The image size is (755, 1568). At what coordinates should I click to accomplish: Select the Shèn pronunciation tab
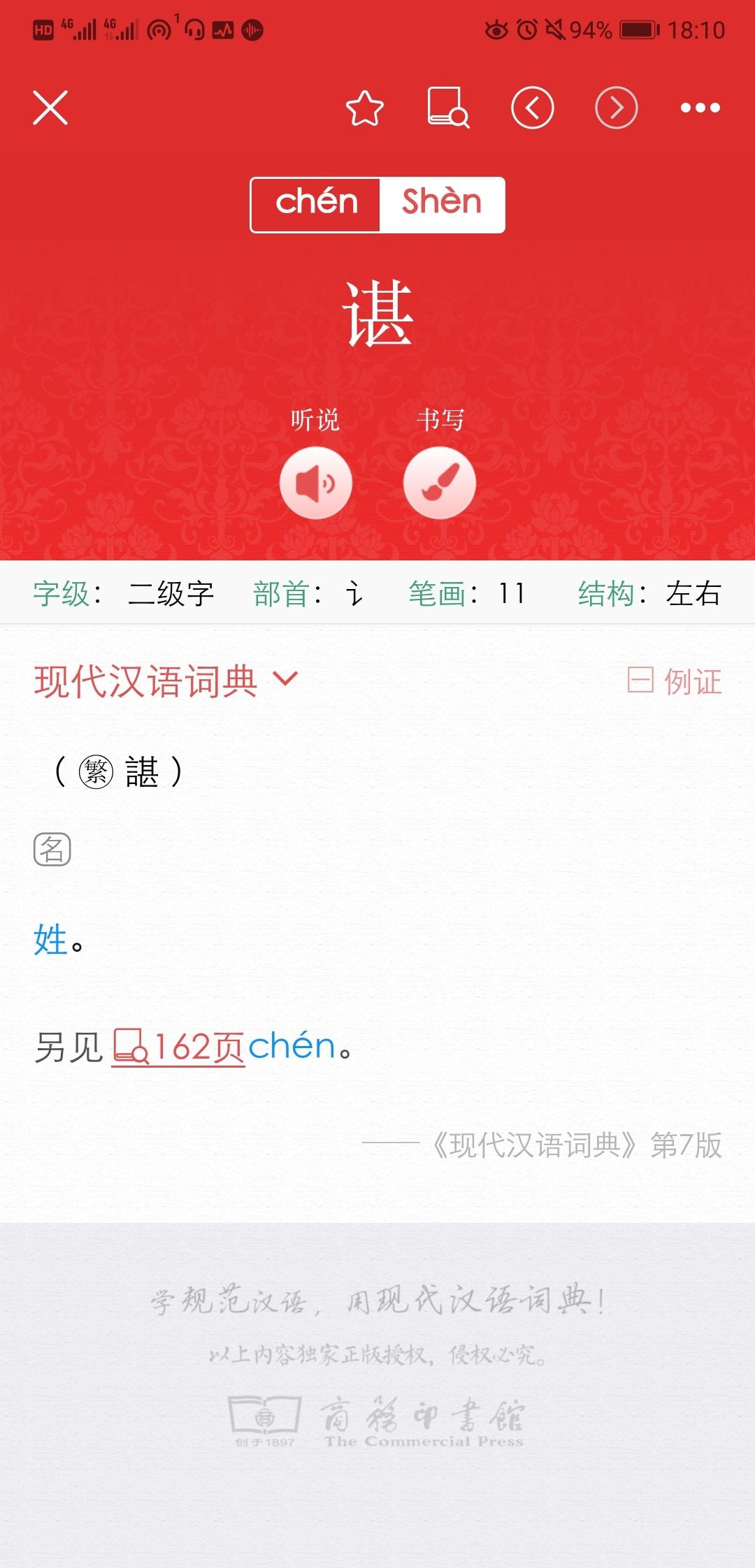[x=442, y=204]
